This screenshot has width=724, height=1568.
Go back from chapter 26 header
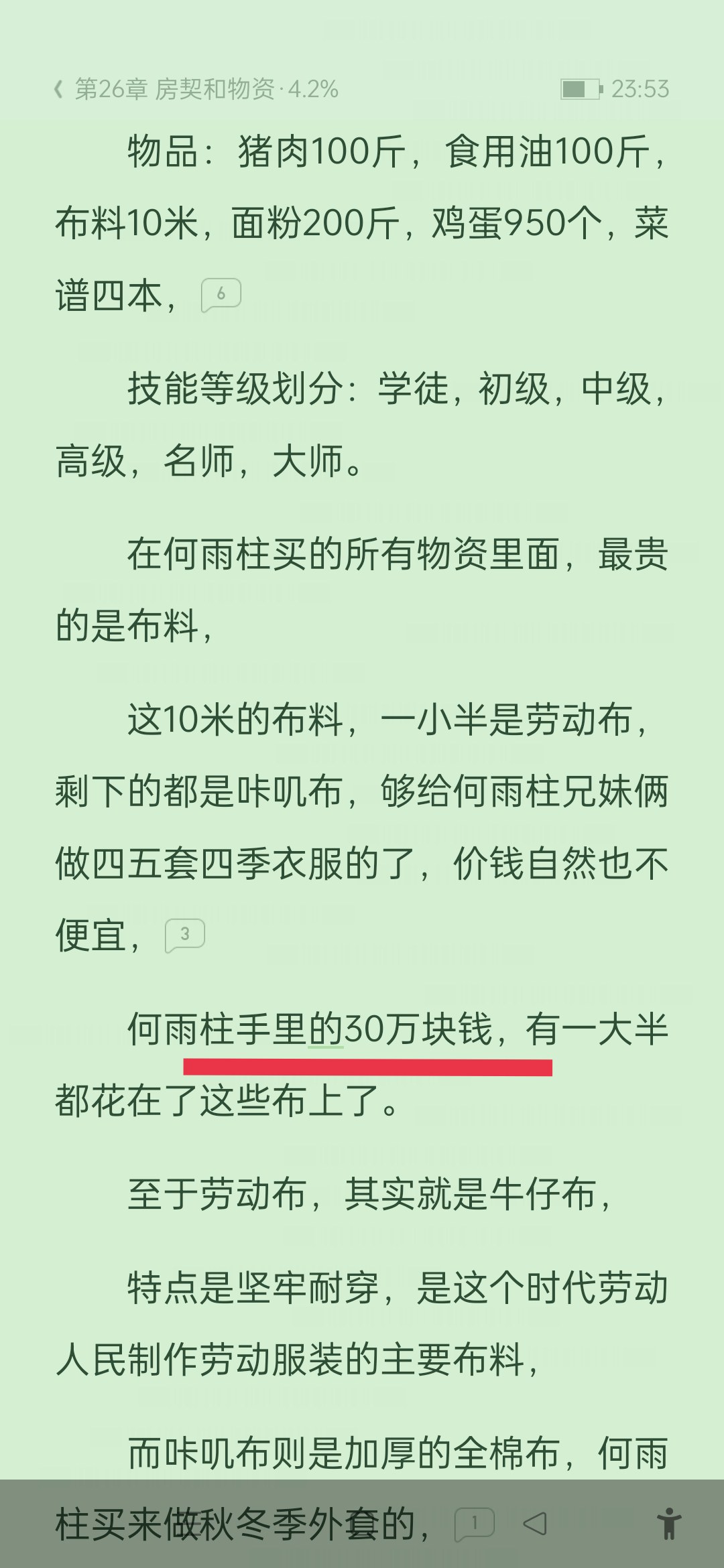pyautogui.click(x=59, y=89)
